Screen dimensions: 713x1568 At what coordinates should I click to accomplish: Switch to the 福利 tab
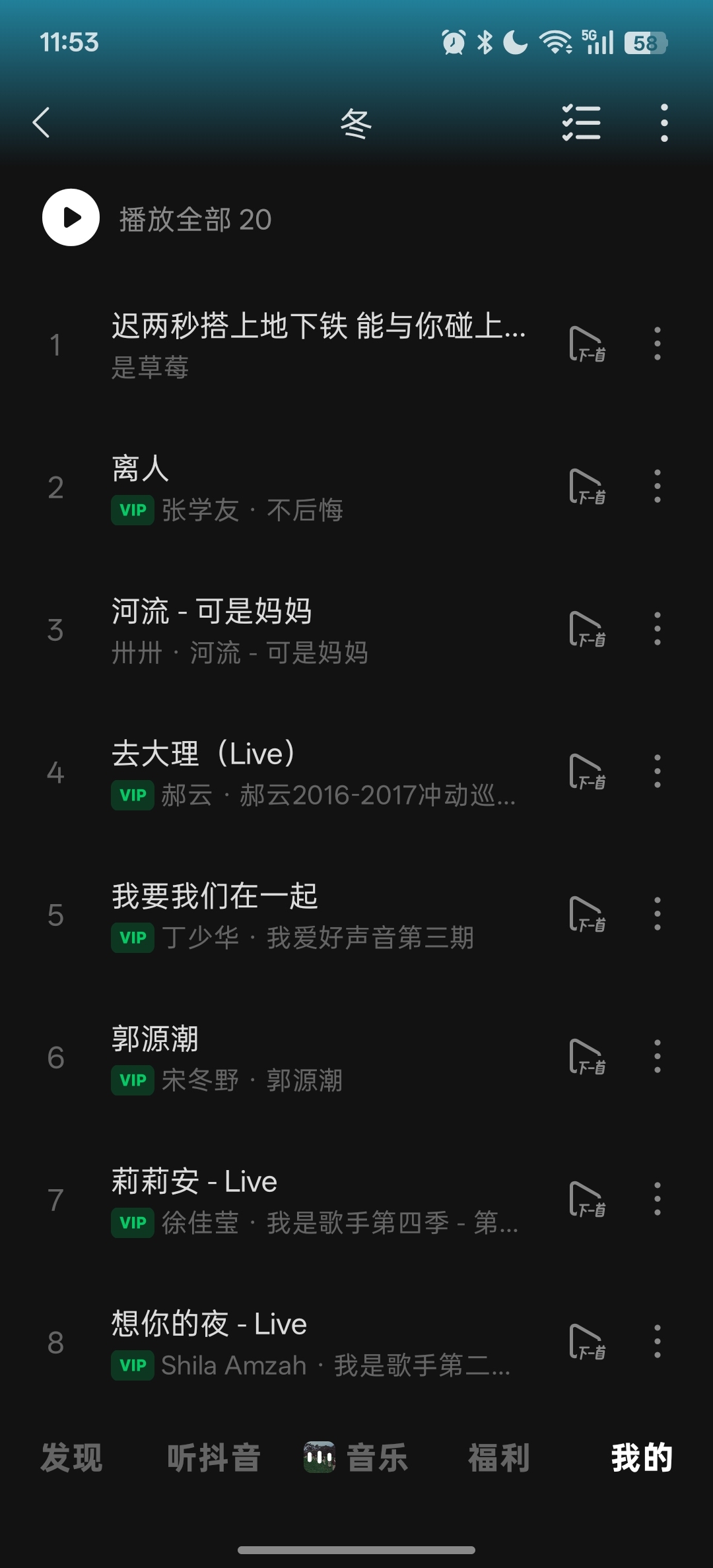tap(499, 1457)
